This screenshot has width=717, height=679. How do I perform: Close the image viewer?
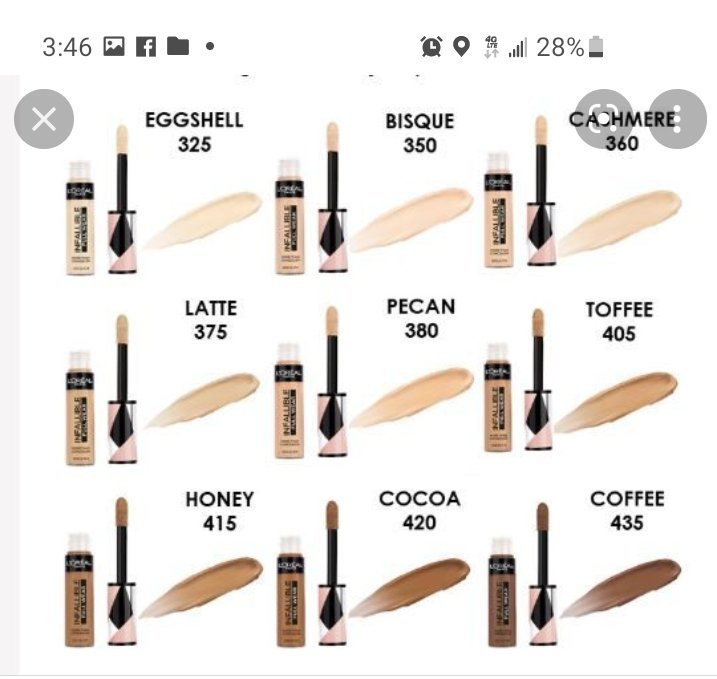(44, 119)
